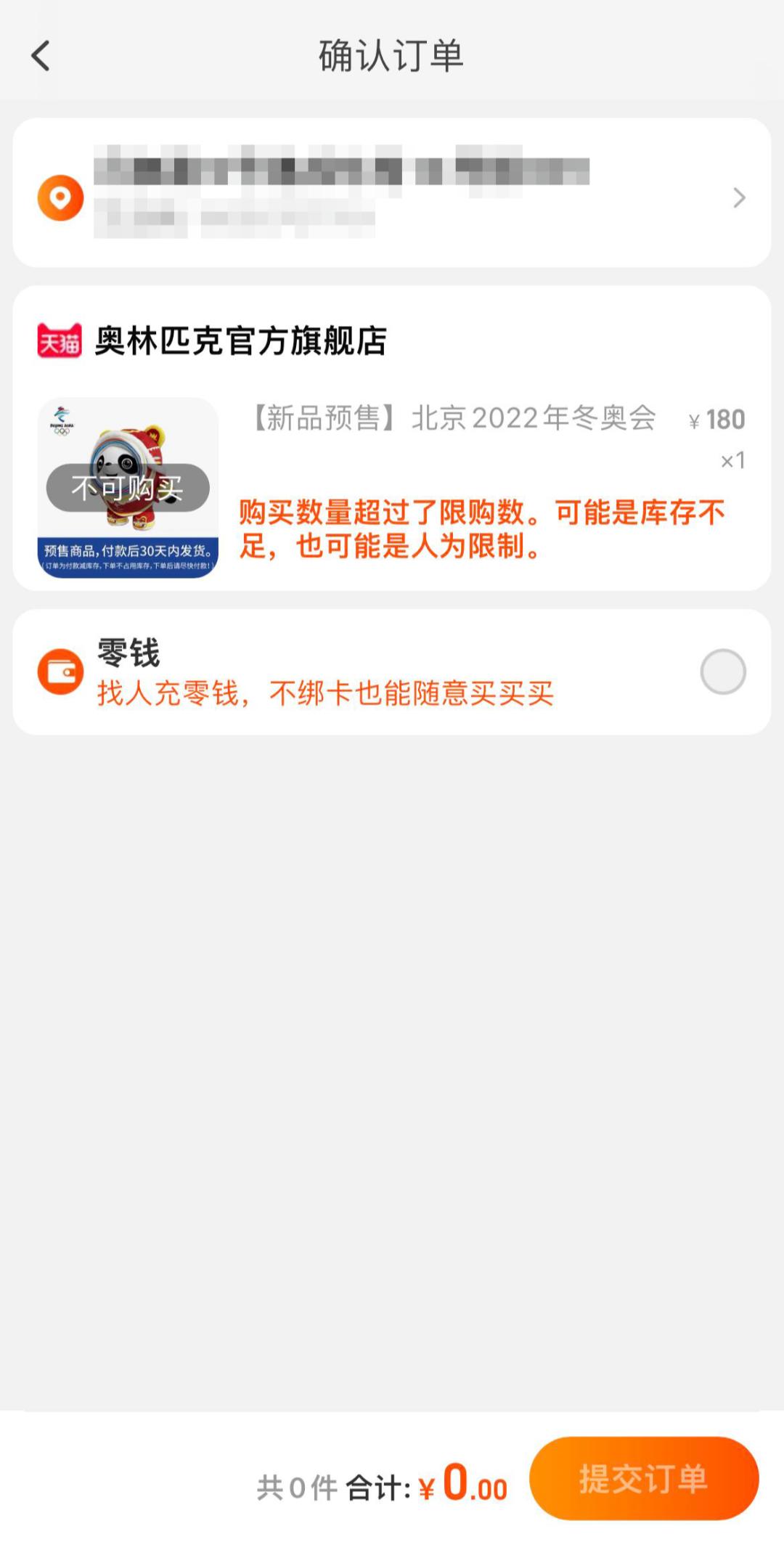Image resolution: width=784 pixels, height=1550 pixels.
Task: Tap the 不可购买 badge on product image
Action: [x=126, y=488]
